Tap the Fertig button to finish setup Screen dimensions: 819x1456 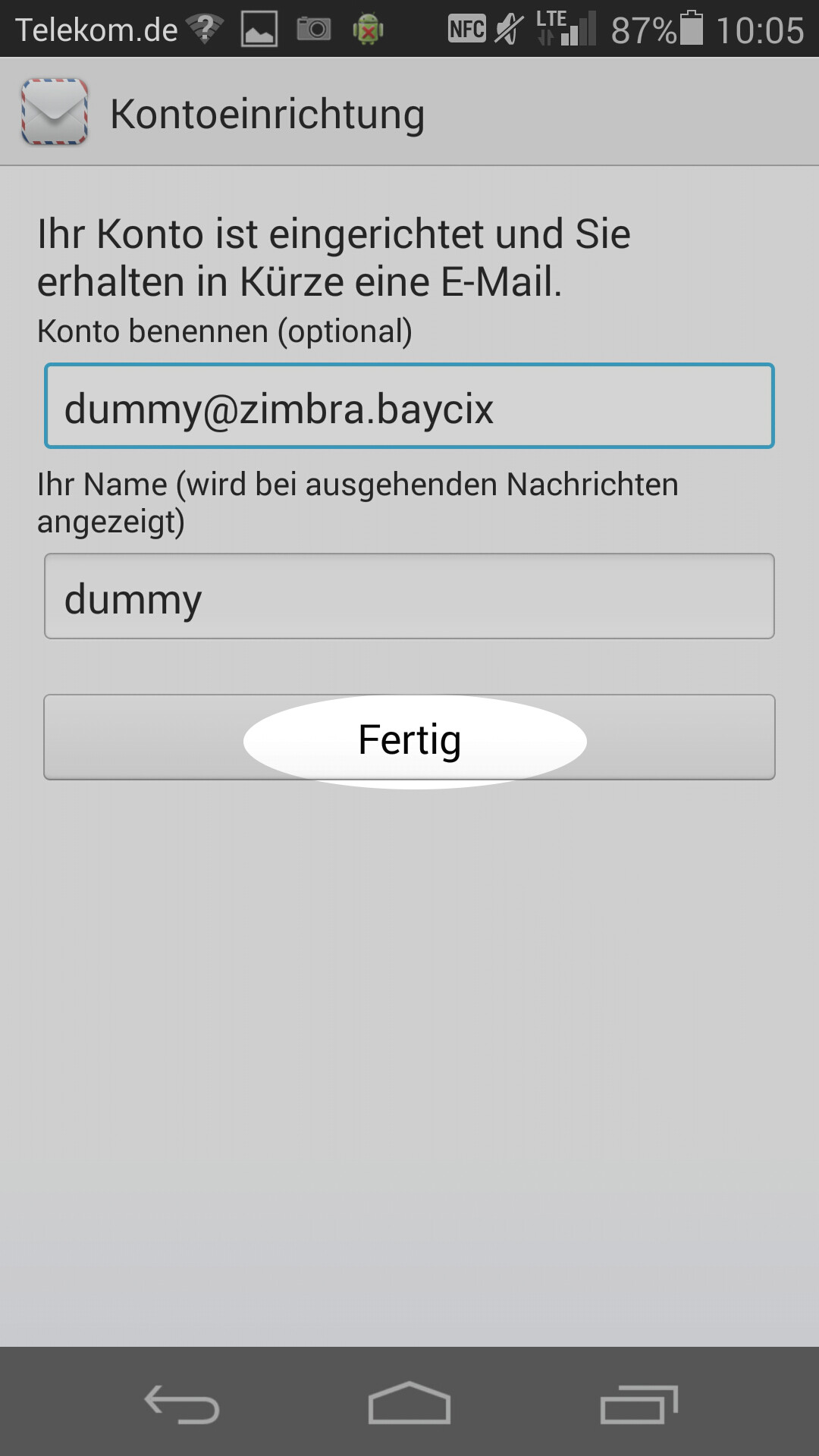409,737
